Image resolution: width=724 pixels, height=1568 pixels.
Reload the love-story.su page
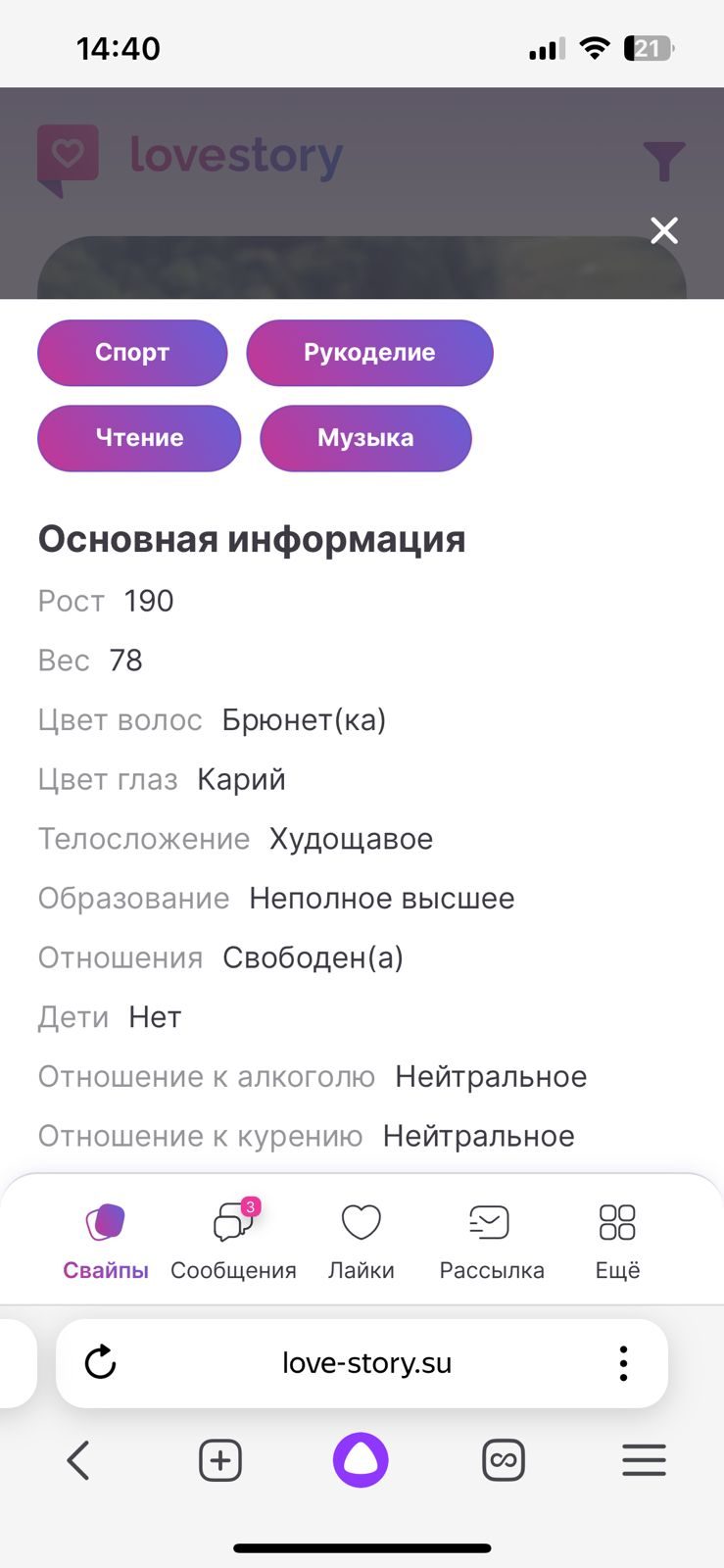[101, 1362]
